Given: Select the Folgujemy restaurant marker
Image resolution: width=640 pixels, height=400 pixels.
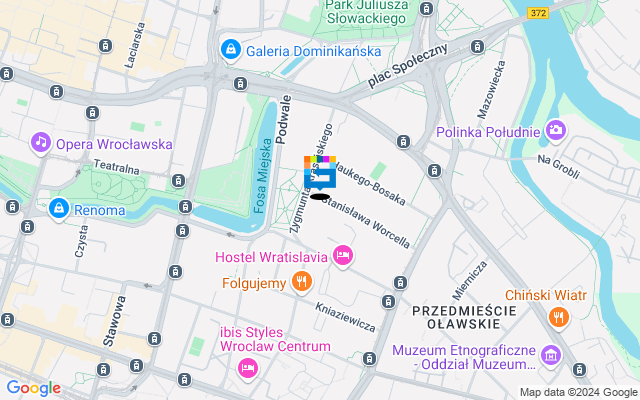Looking at the screenshot, I should pos(299,283).
